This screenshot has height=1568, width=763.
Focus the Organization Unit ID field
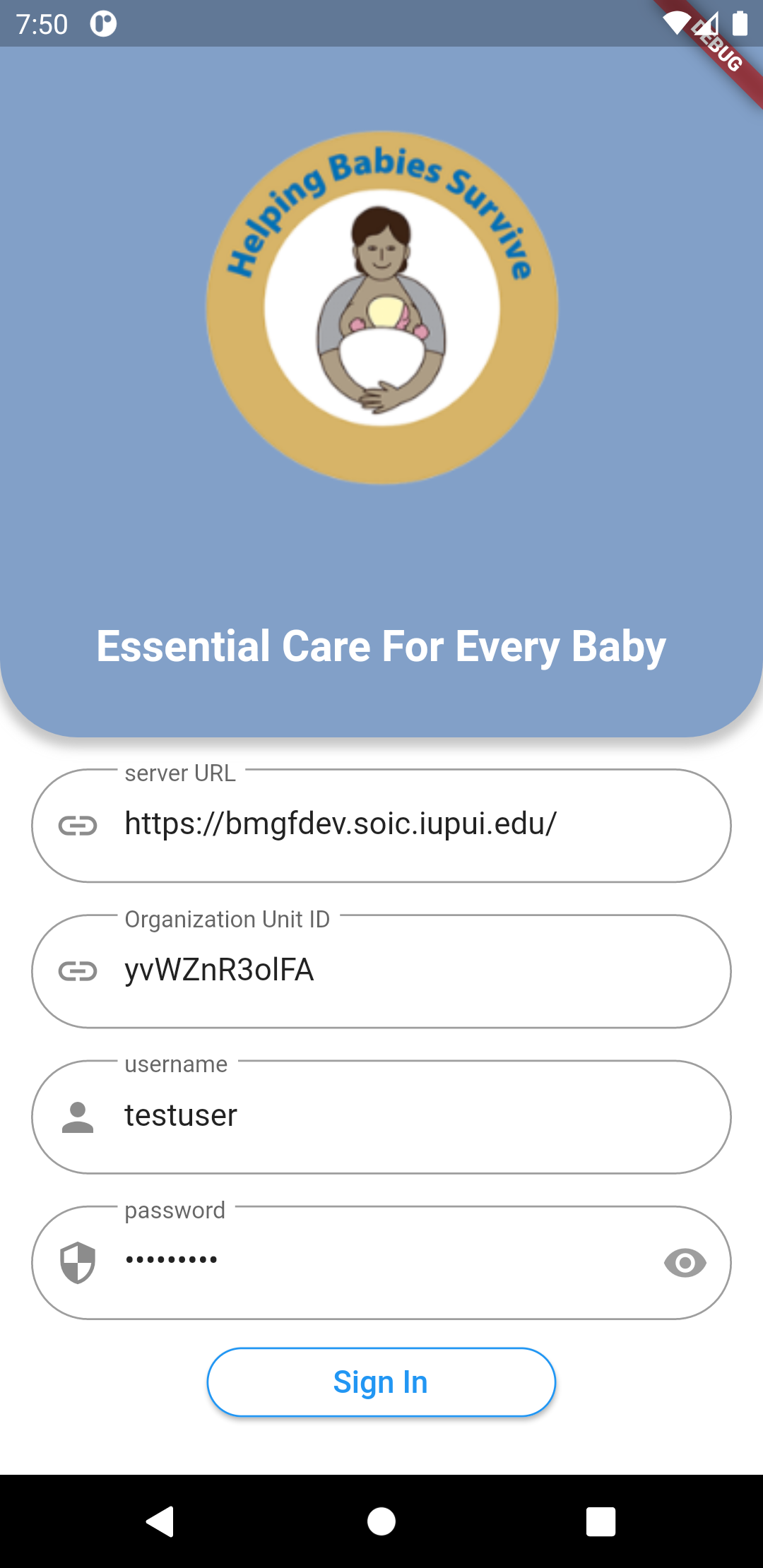pyautogui.click(x=381, y=971)
